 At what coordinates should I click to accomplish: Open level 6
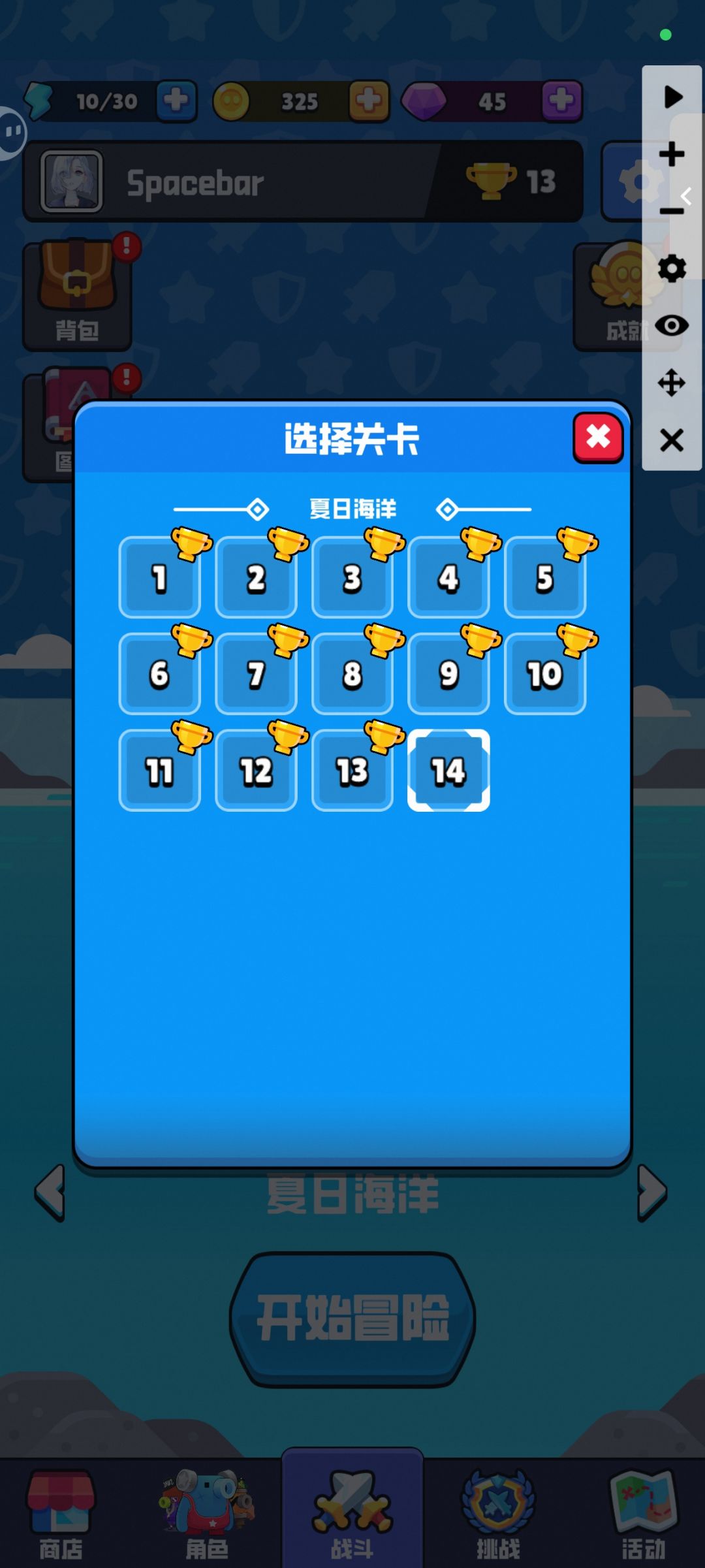[x=159, y=674]
